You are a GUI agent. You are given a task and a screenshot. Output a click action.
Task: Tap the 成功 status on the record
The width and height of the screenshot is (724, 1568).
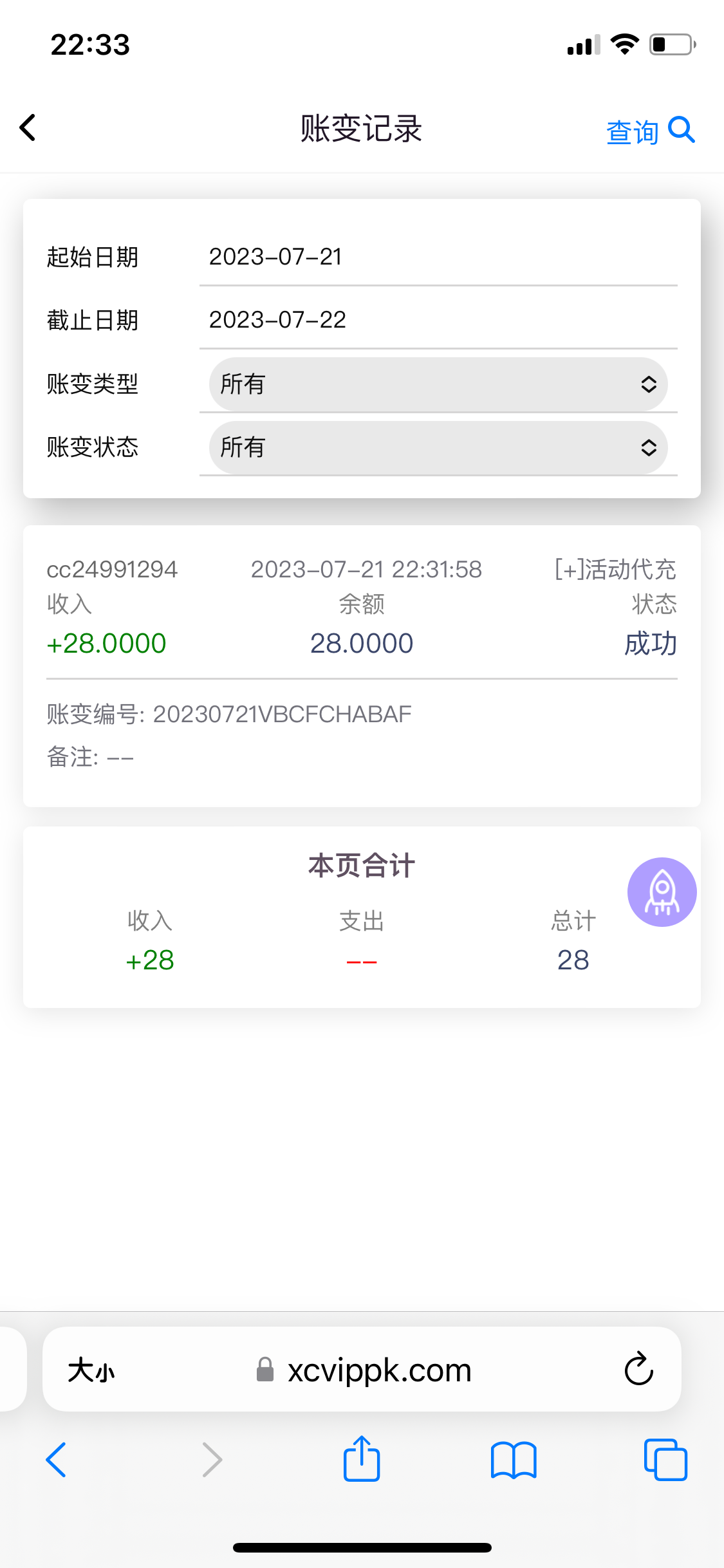coord(649,642)
